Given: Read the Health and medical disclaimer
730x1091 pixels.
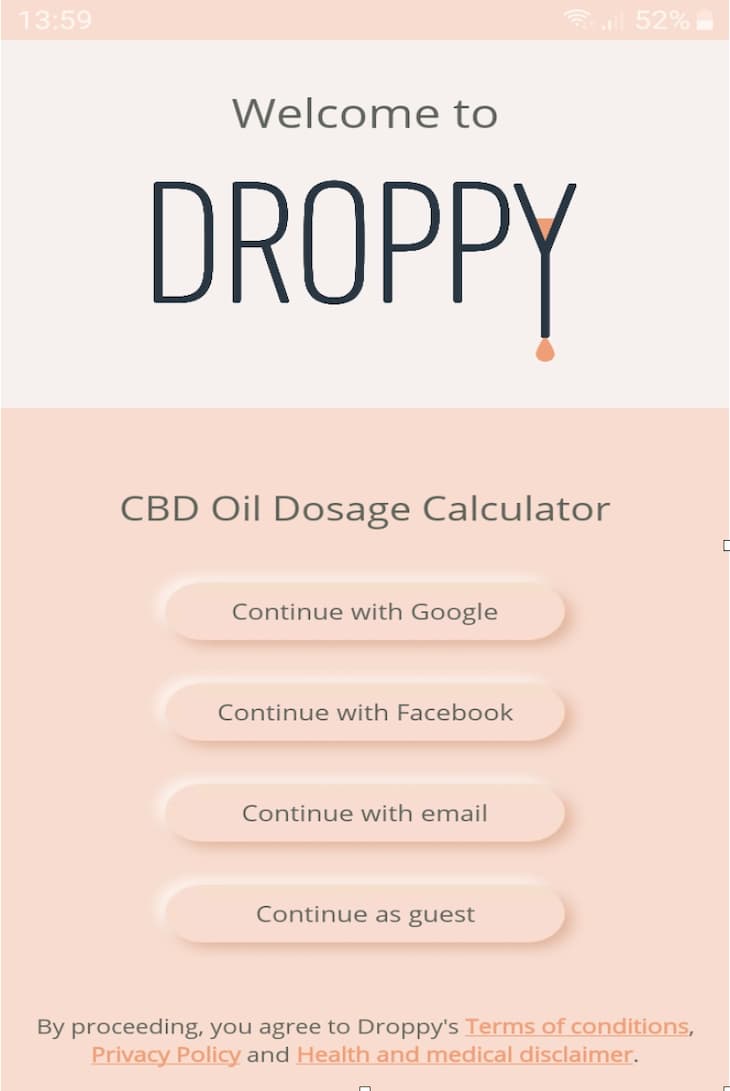Looking at the screenshot, I should (464, 1054).
